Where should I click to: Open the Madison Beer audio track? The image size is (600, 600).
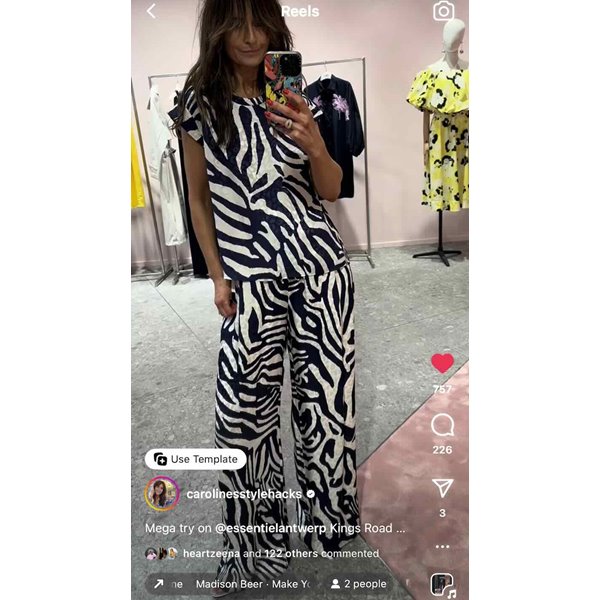pos(252,583)
